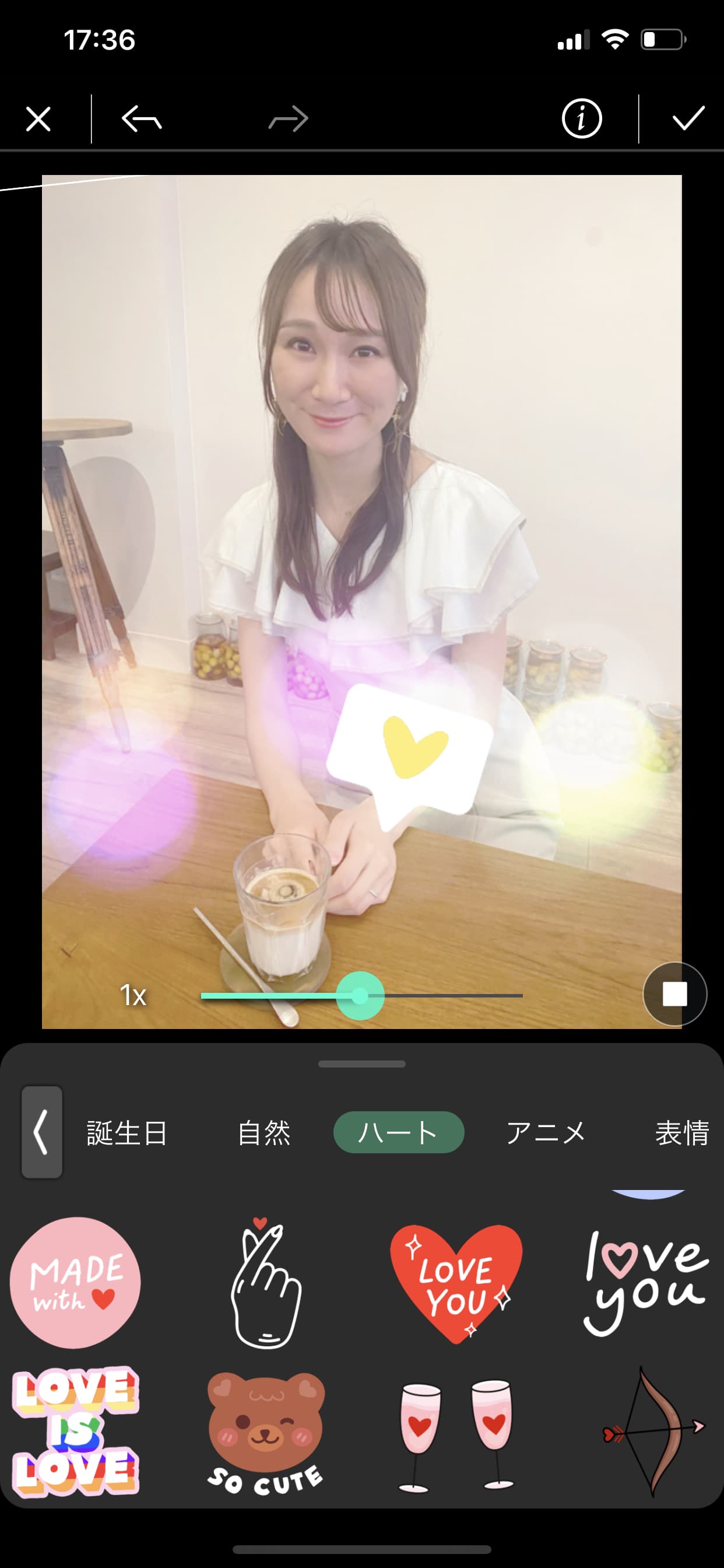The image size is (724, 1568).
Task: Go back using the left chevron button
Action: tap(41, 1132)
